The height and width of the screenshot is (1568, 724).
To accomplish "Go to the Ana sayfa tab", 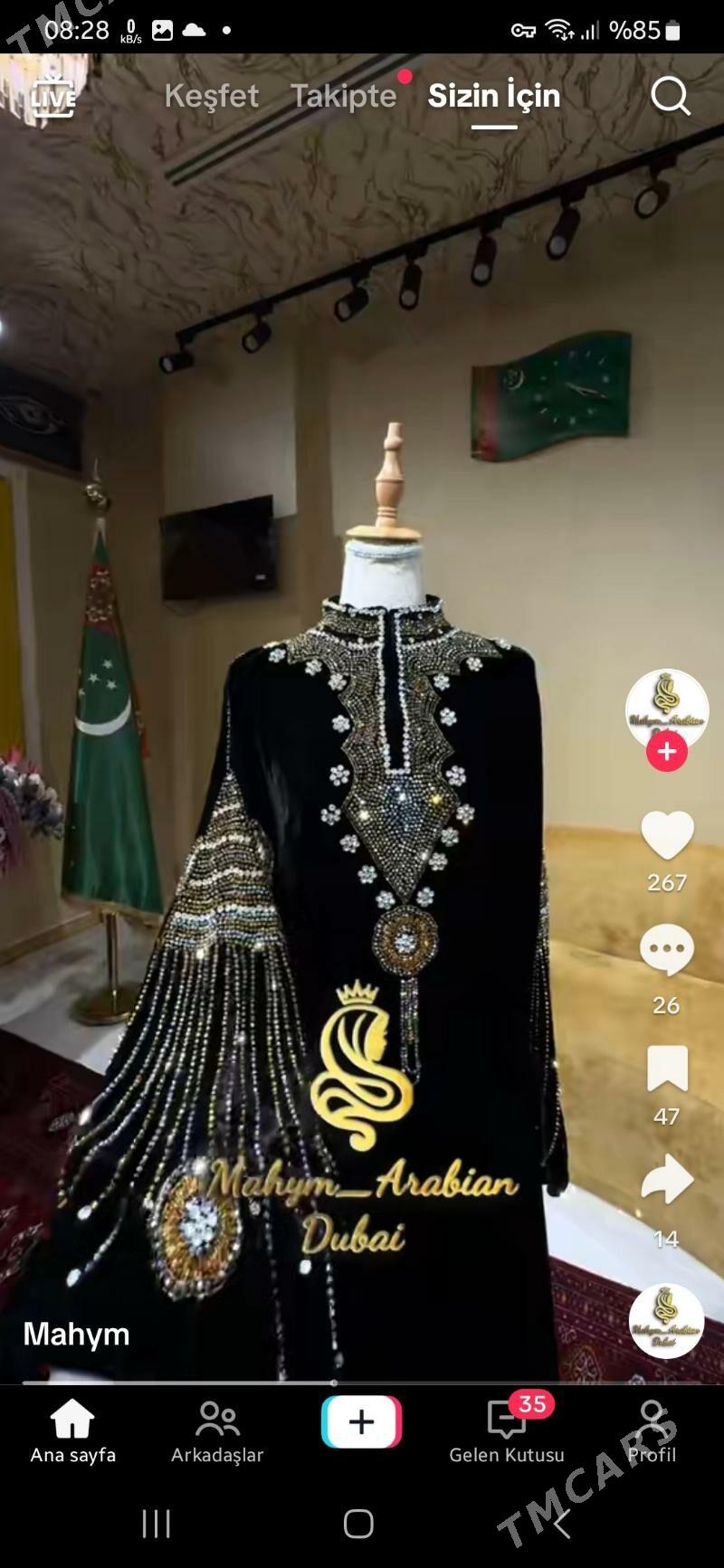I will tap(72, 1430).
